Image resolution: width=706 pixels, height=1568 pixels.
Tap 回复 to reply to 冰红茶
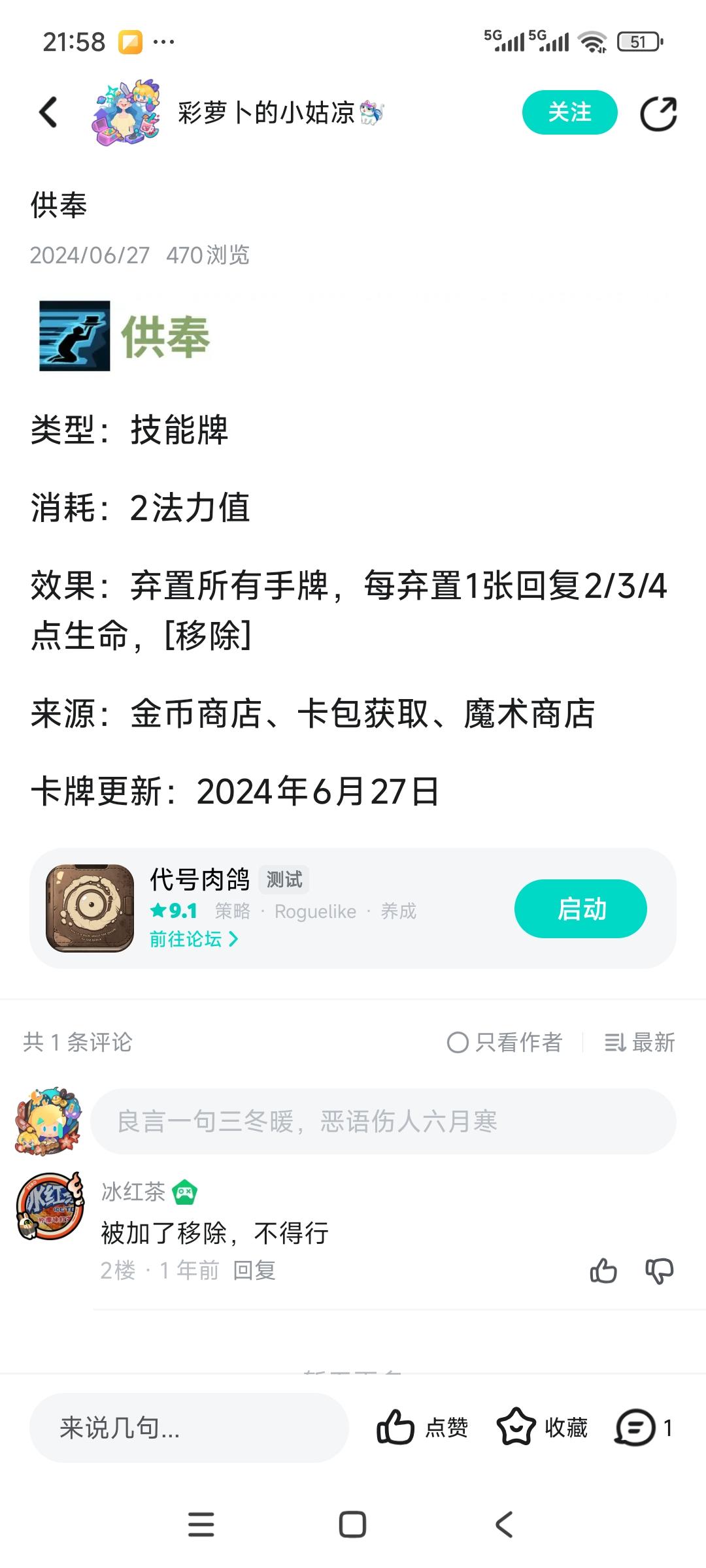point(256,1270)
